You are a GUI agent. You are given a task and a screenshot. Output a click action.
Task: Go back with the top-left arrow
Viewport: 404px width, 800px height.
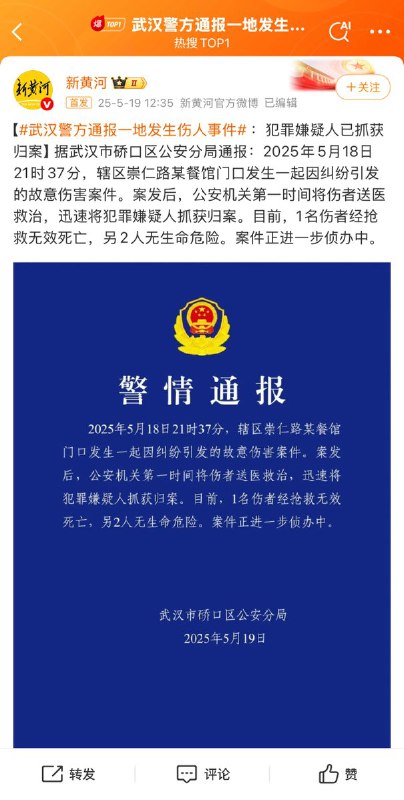17,32
